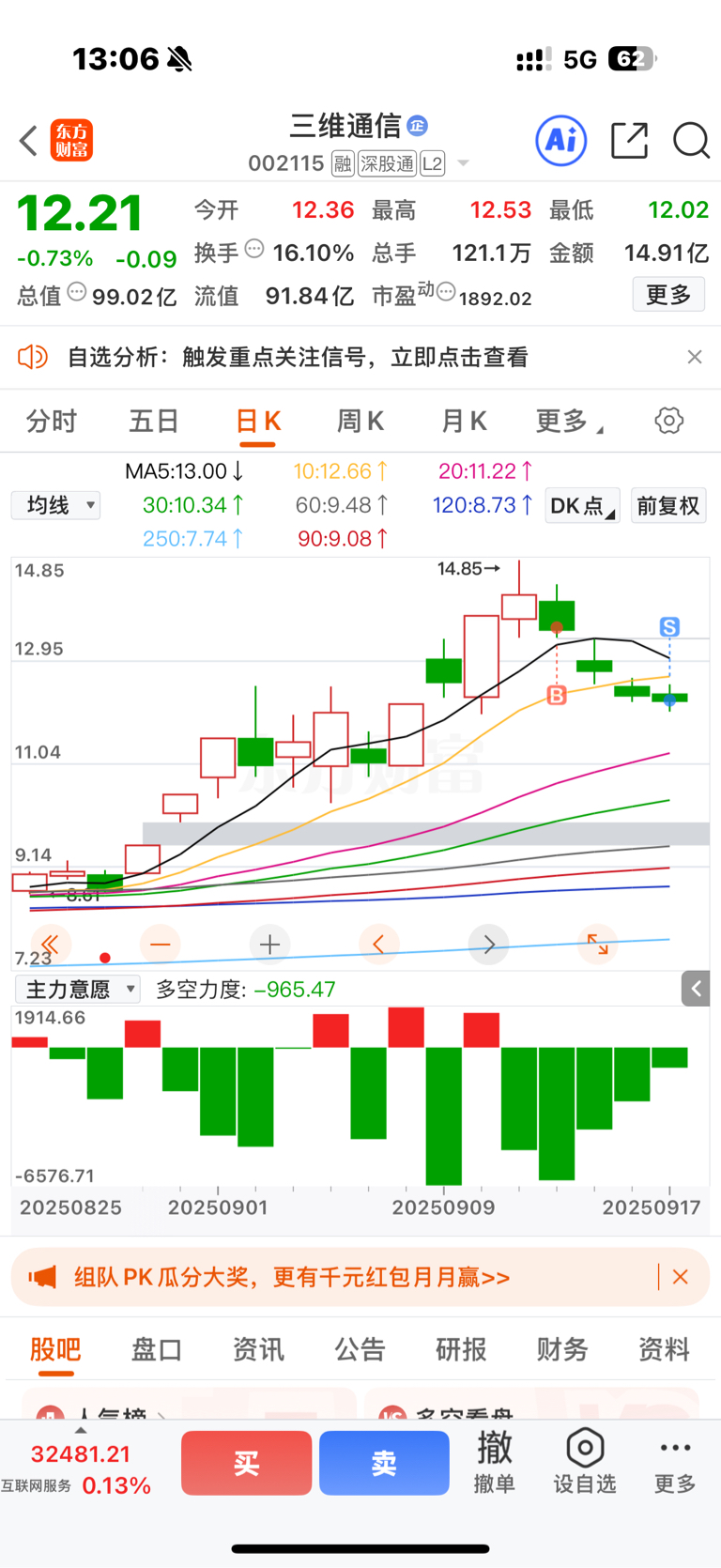The height and width of the screenshot is (1568, 721).
Task: Open the stock search
Action: (x=691, y=141)
